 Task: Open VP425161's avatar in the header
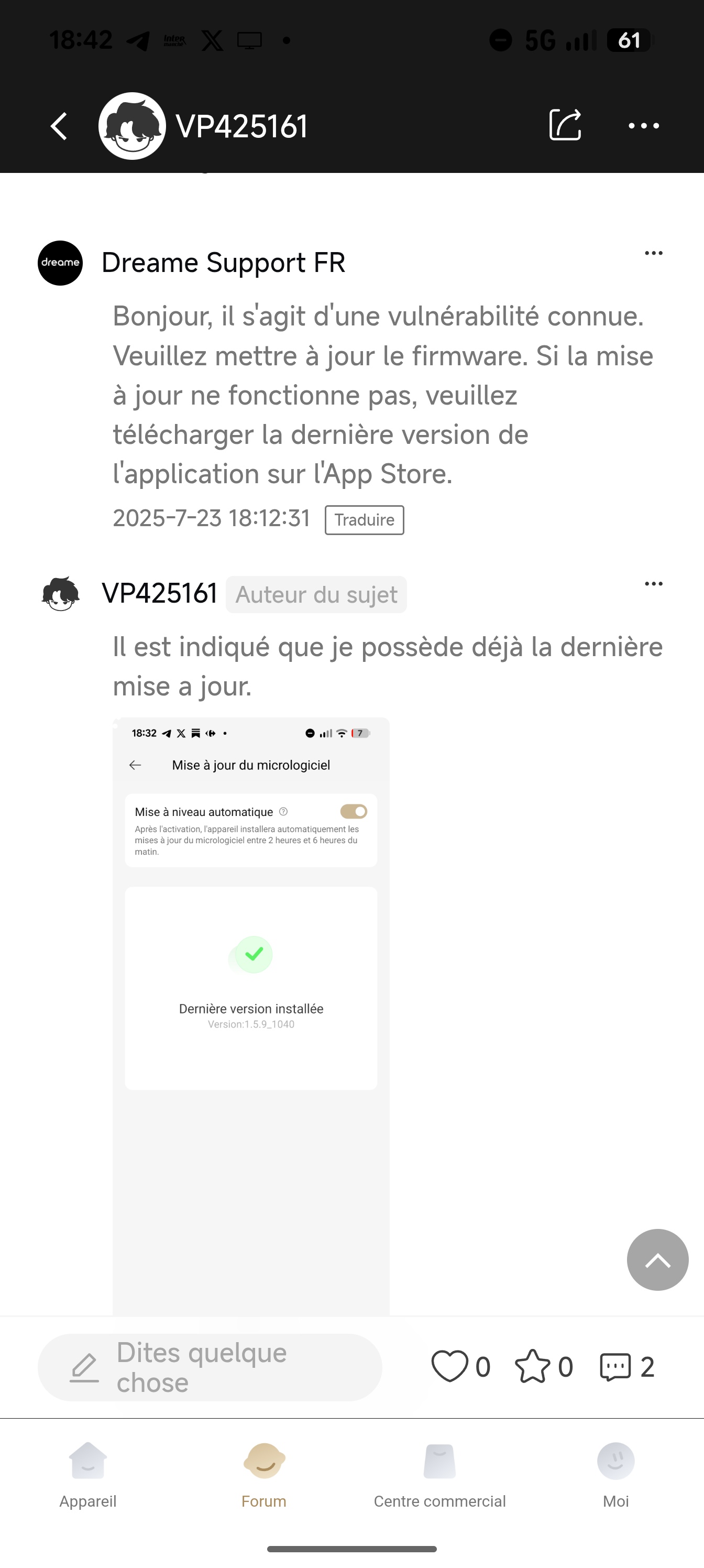(x=132, y=126)
